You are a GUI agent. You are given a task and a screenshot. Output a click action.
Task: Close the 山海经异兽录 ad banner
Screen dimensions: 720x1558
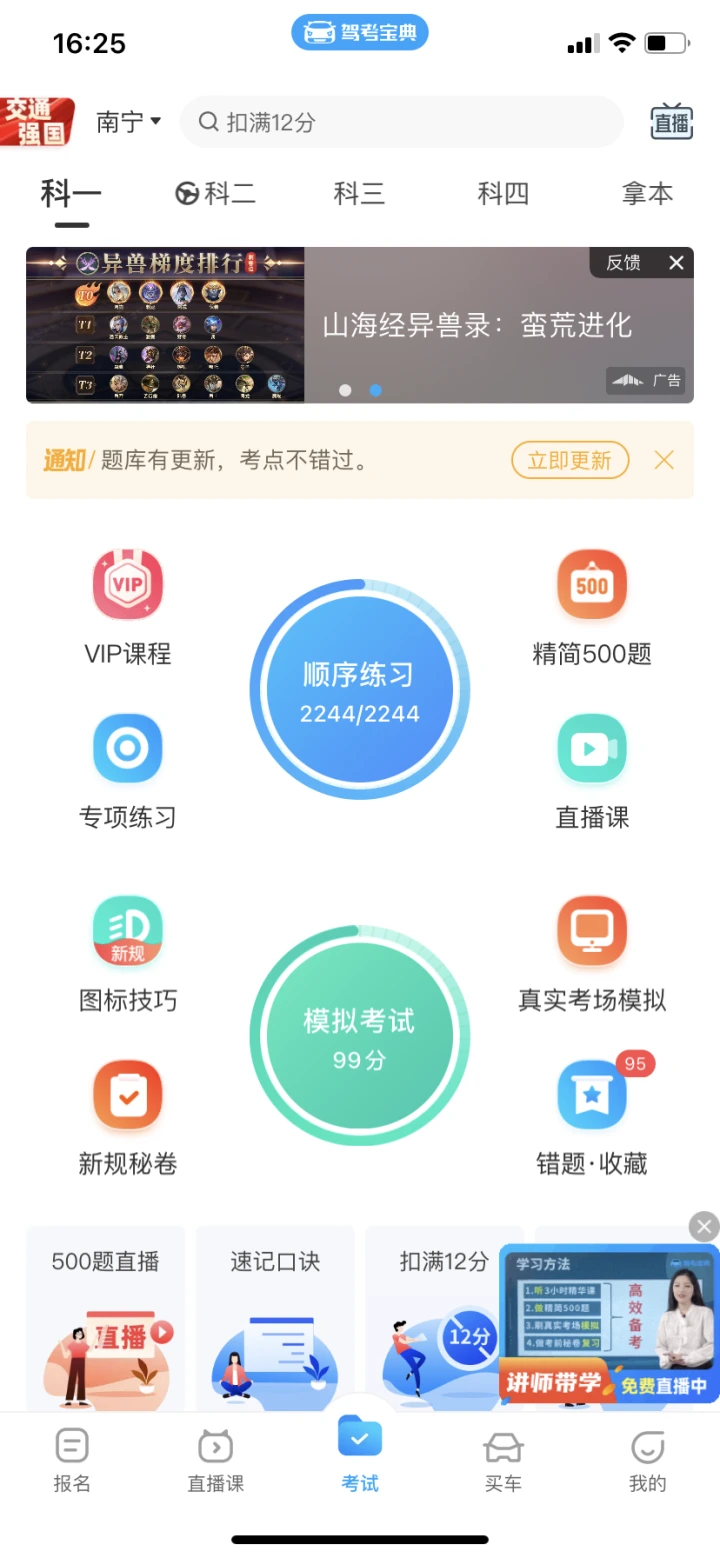pos(677,263)
